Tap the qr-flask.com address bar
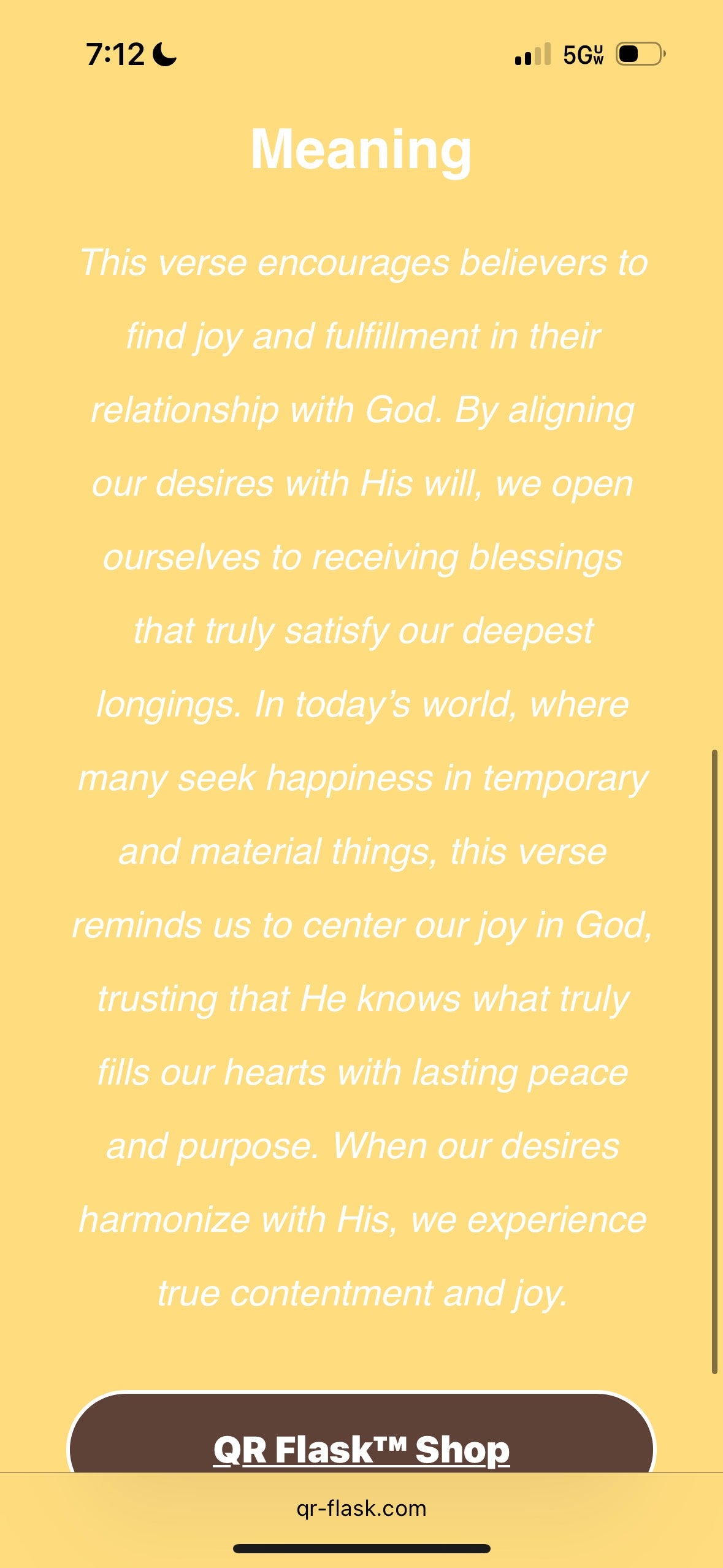This screenshot has height=1568, width=723. click(361, 1508)
